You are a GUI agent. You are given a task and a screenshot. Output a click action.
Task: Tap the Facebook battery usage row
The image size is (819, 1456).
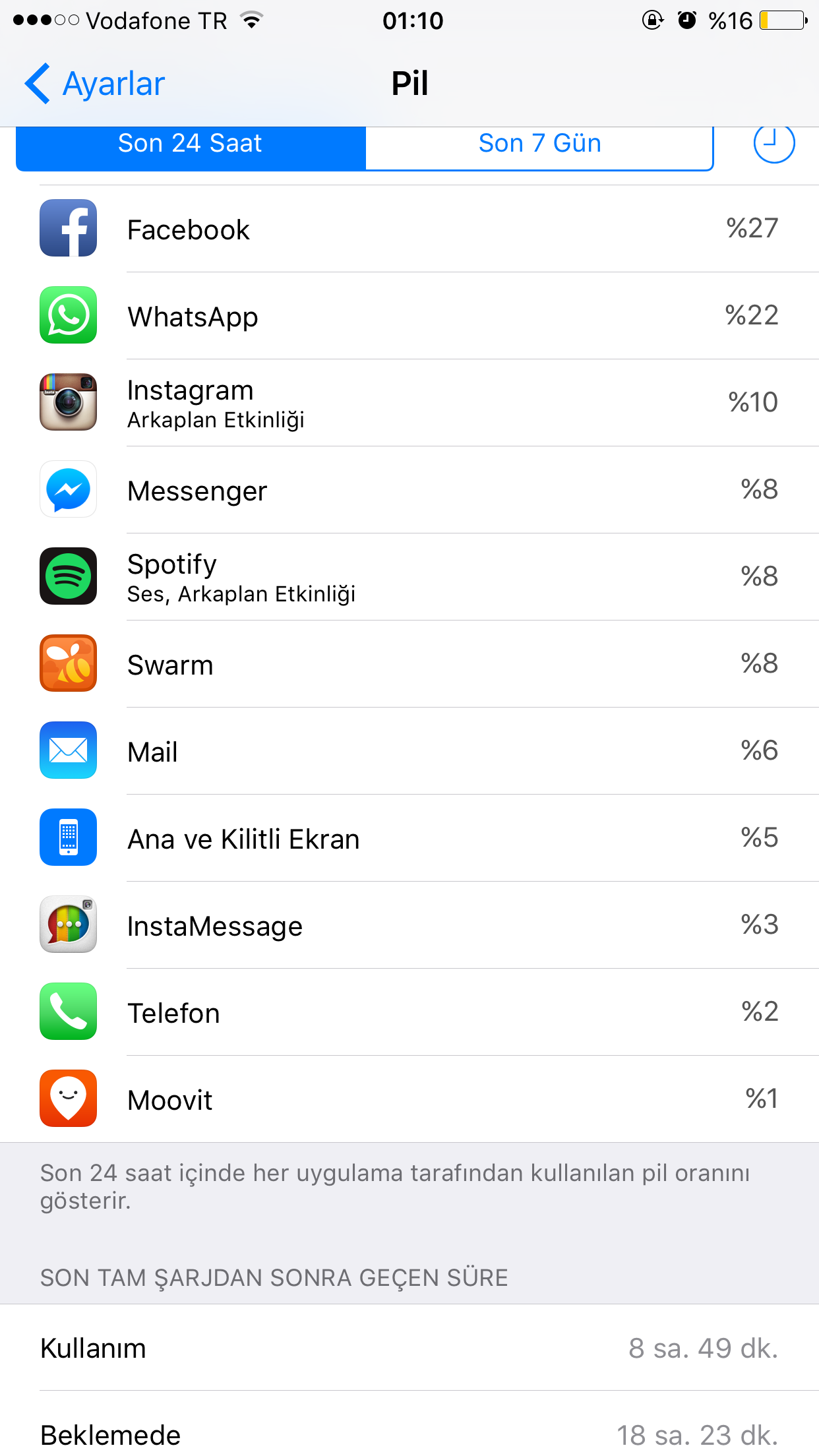[x=409, y=229]
